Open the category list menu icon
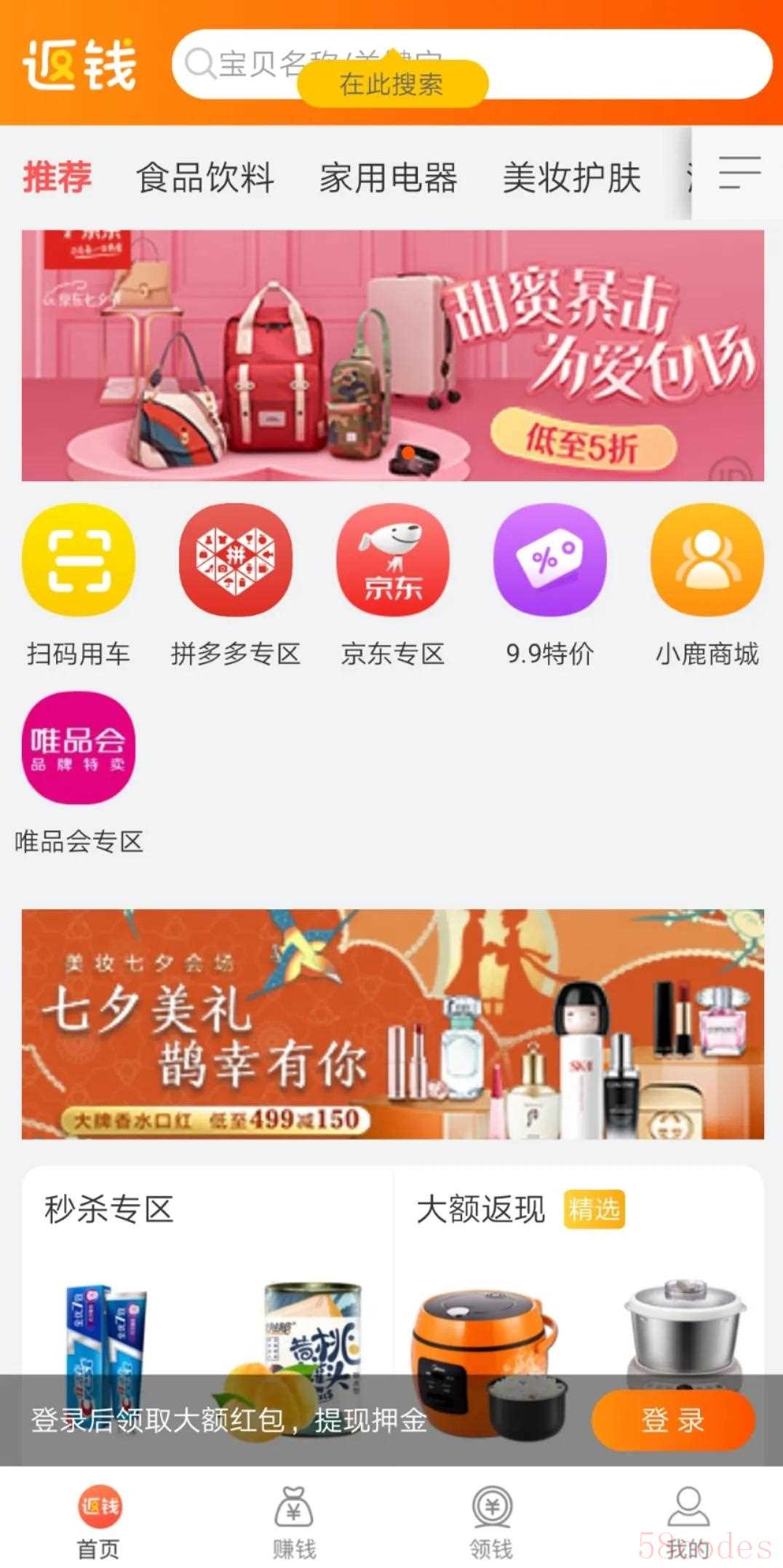 click(739, 173)
